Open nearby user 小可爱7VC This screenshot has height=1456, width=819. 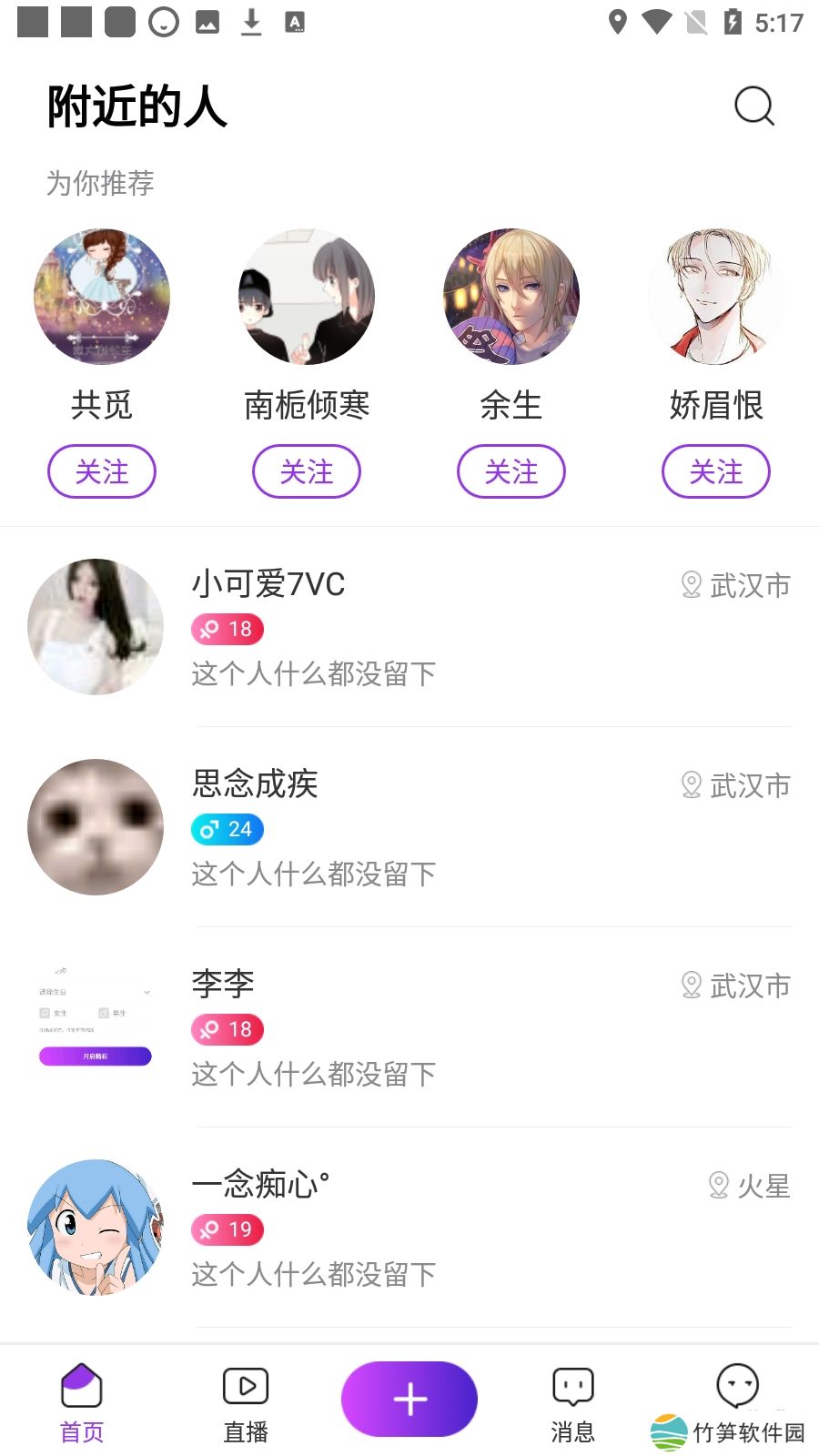pos(409,627)
